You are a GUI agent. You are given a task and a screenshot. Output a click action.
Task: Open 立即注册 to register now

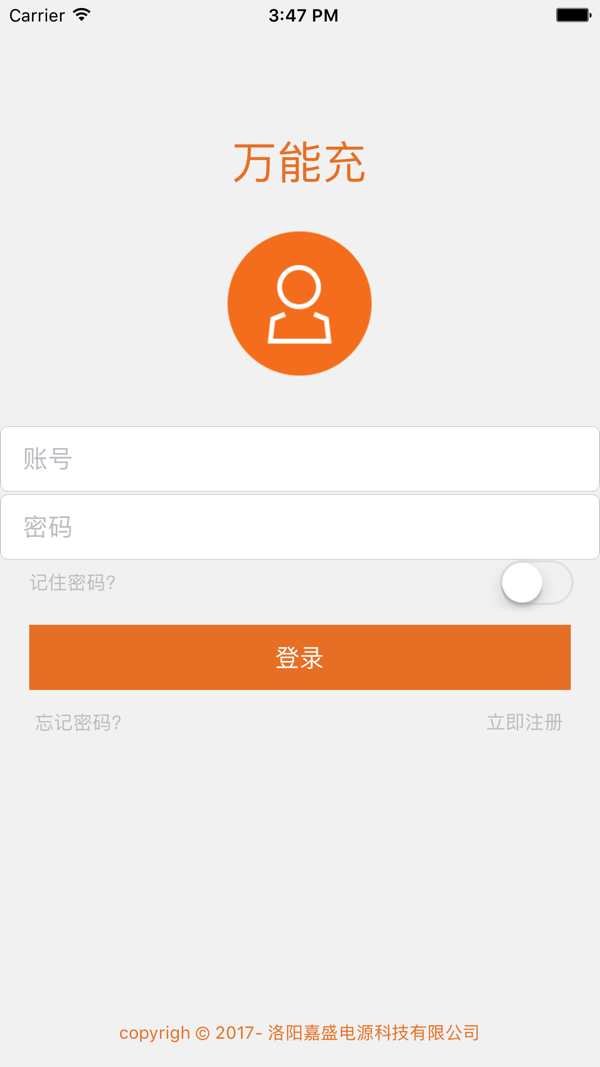pos(524,722)
